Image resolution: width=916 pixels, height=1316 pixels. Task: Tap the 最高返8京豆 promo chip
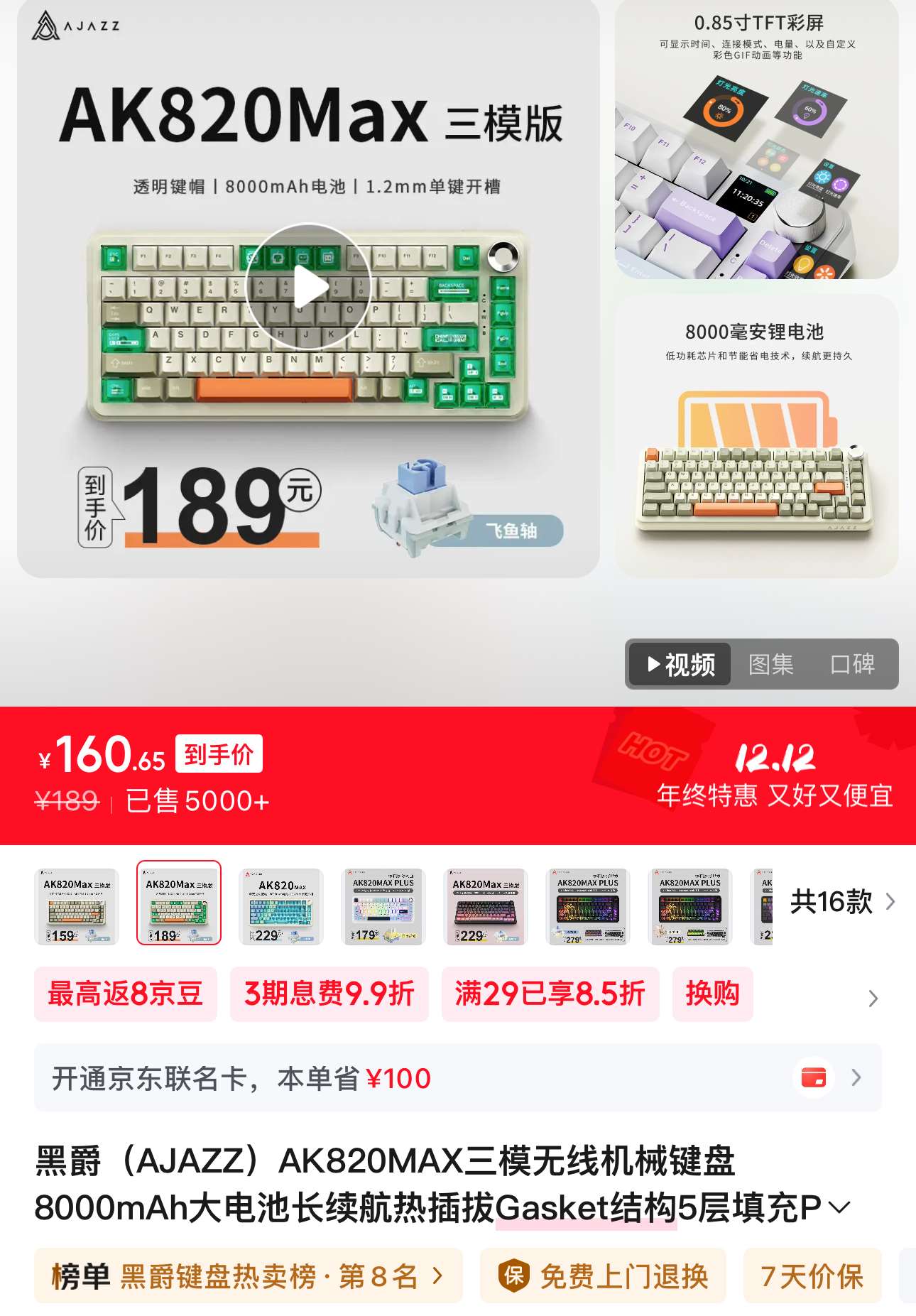(x=126, y=994)
